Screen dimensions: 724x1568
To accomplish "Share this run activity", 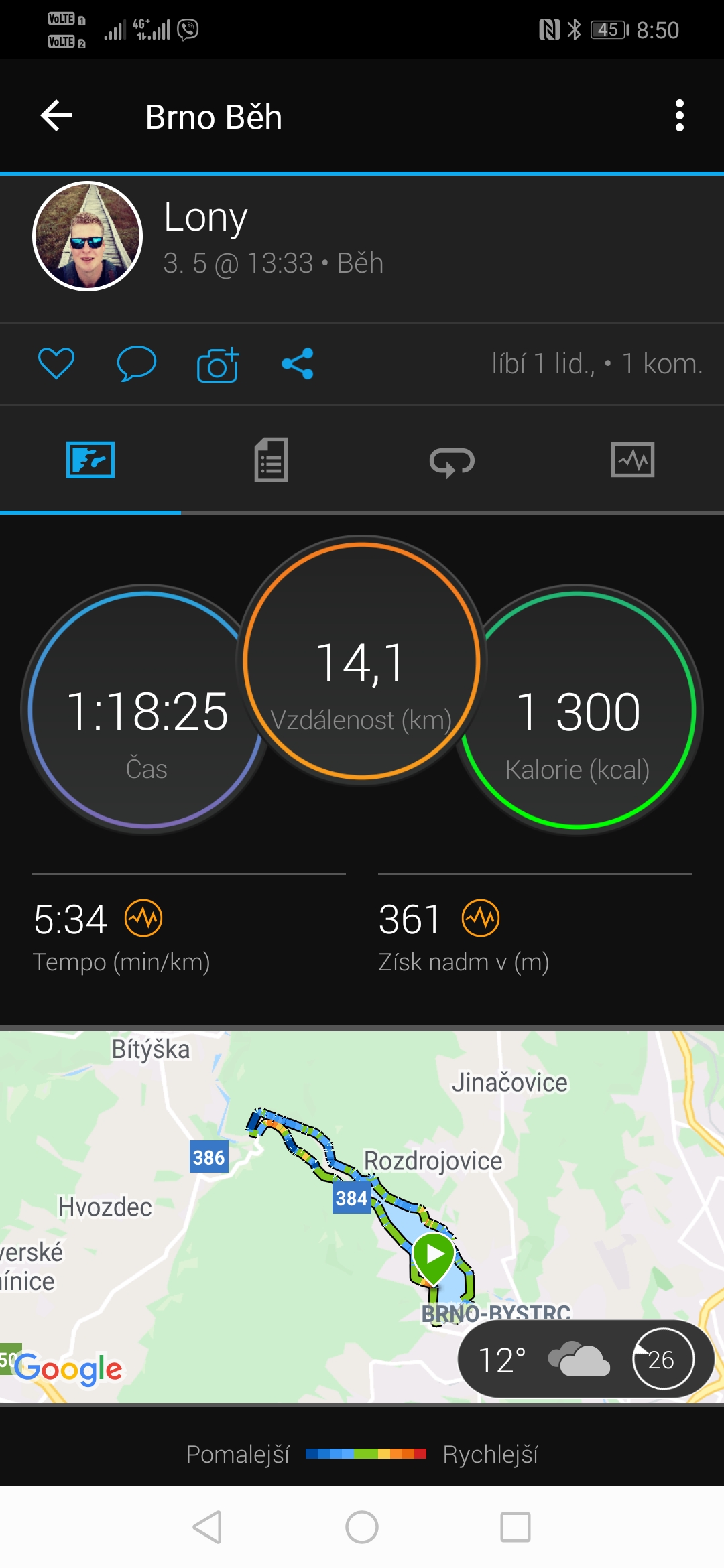I will (x=298, y=364).
